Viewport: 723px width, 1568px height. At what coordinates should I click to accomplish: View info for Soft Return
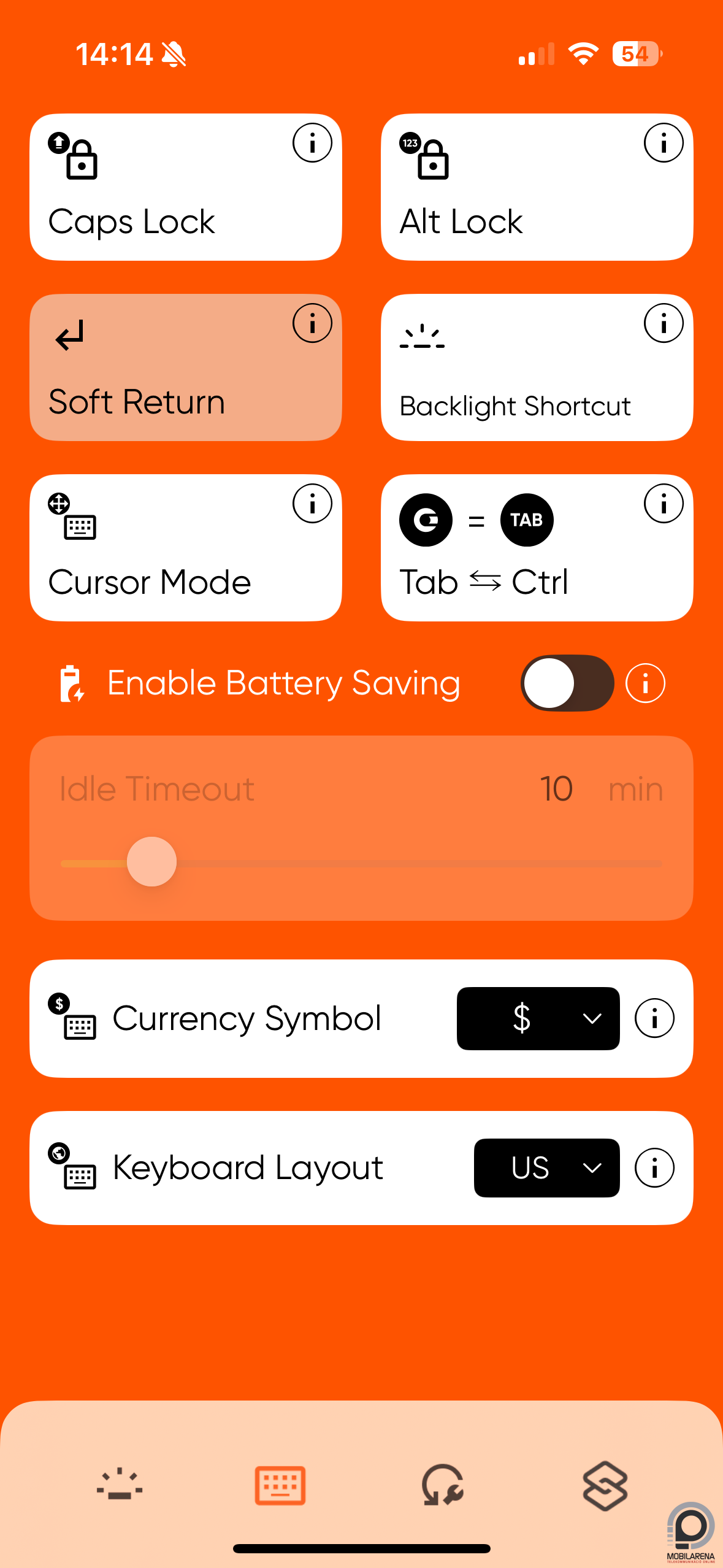[x=312, y=323]
